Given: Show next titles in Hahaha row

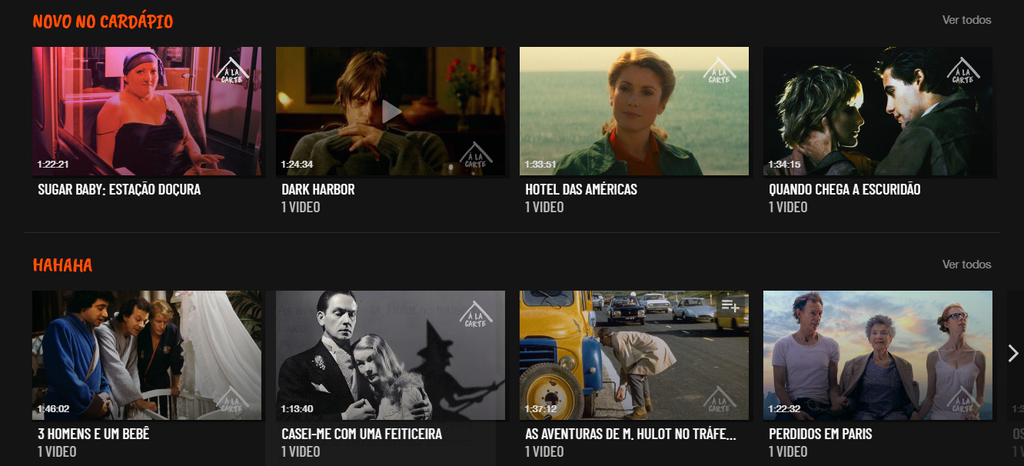Looking at the screenshot, I should pos(1012,353).
